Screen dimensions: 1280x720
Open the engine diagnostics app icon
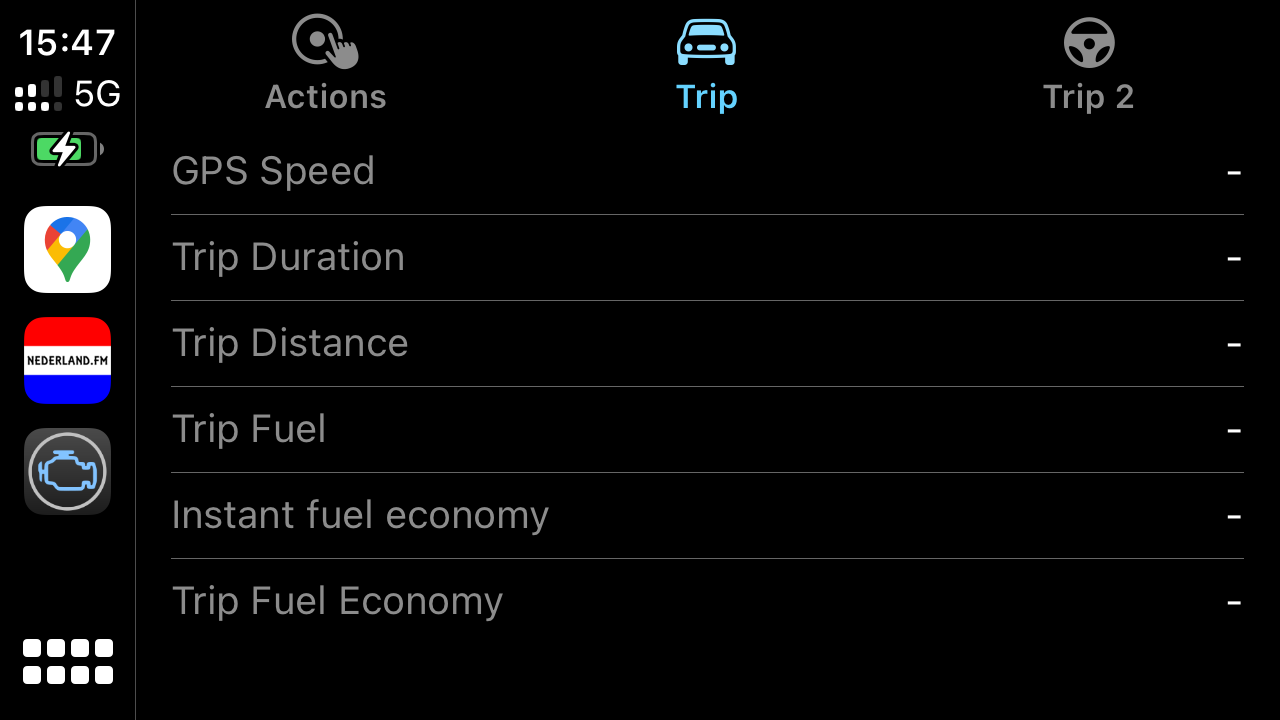tap(67, 471)
